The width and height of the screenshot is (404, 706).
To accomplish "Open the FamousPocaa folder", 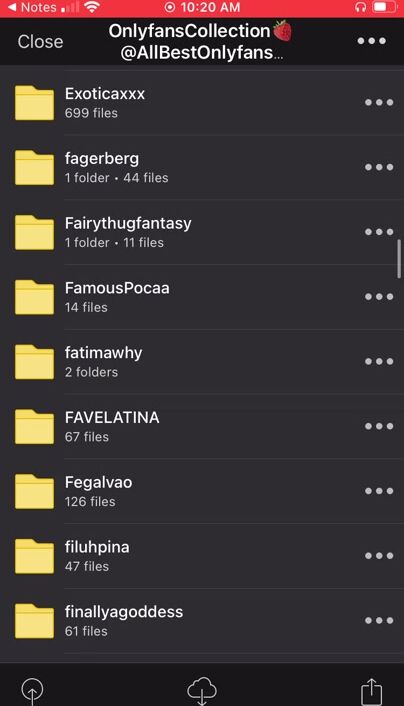I will pyautogui.click(x=202, y=297).
